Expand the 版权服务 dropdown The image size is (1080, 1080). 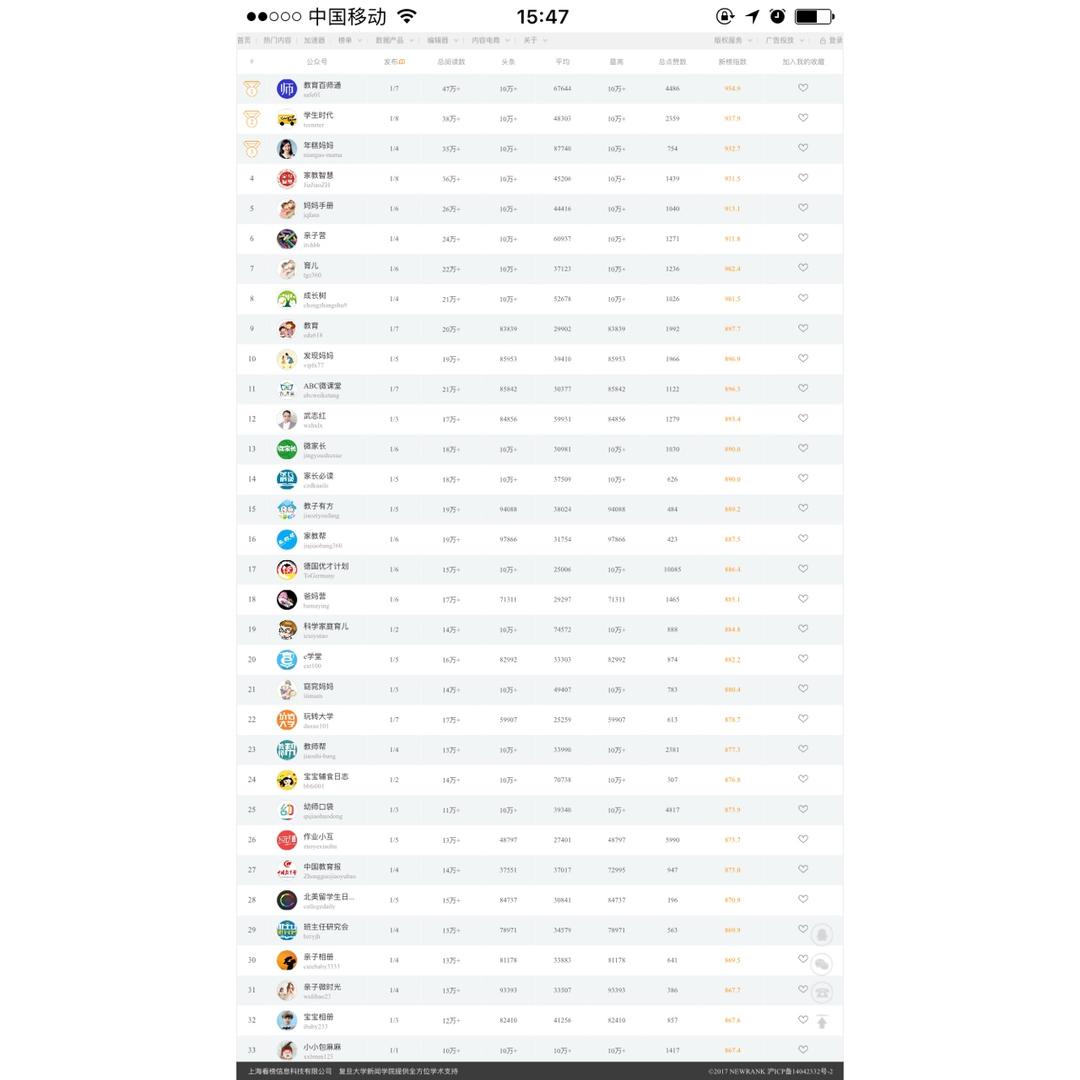pyautogui.click(x=732, y=41)
